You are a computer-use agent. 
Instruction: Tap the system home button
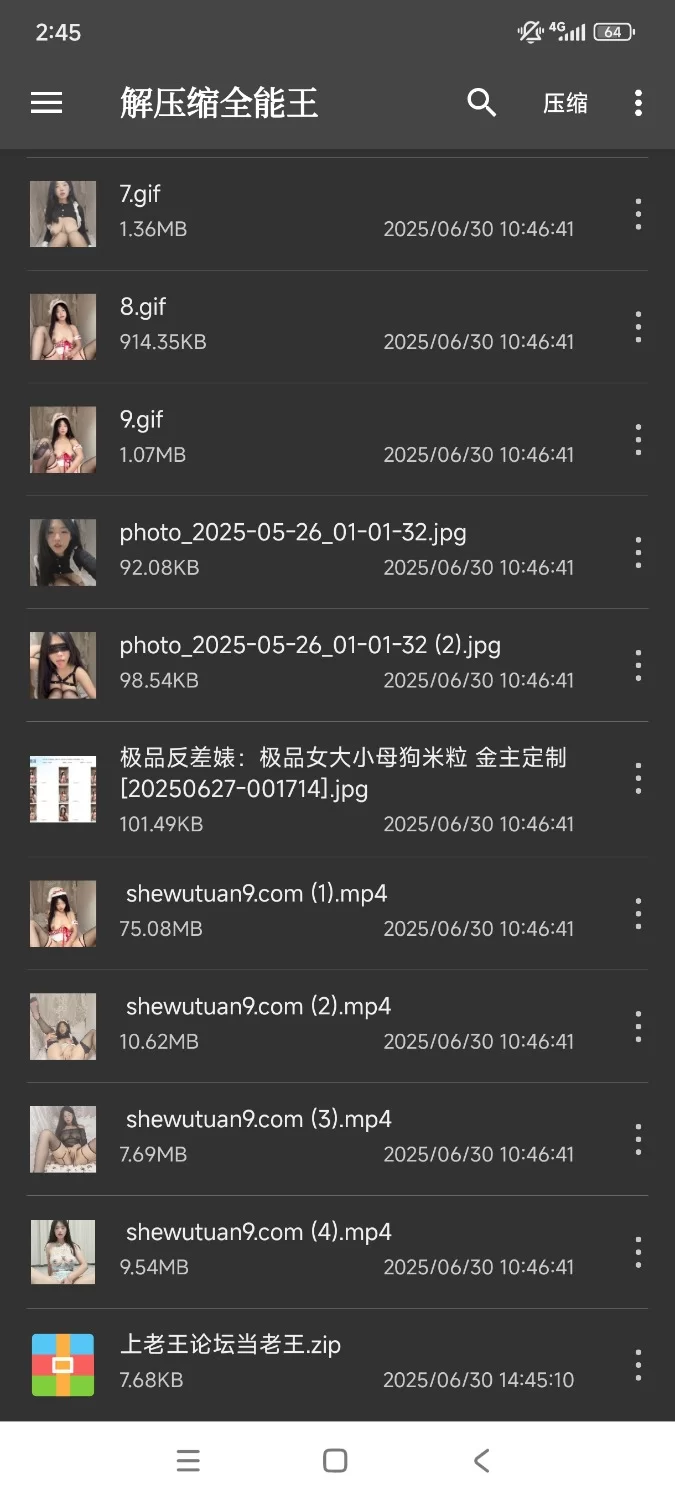(335, 1461)
